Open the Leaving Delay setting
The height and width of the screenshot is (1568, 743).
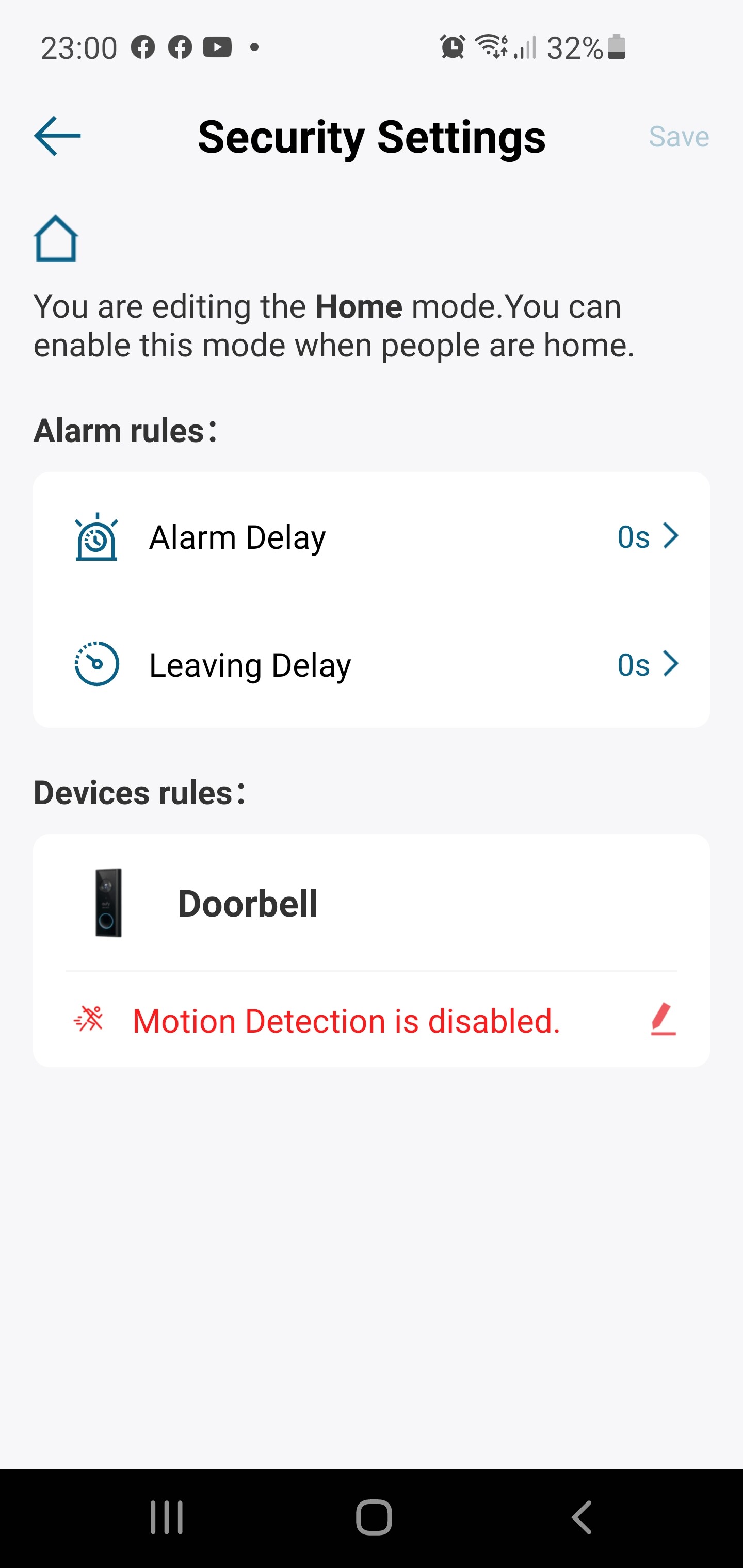point(371,664)
